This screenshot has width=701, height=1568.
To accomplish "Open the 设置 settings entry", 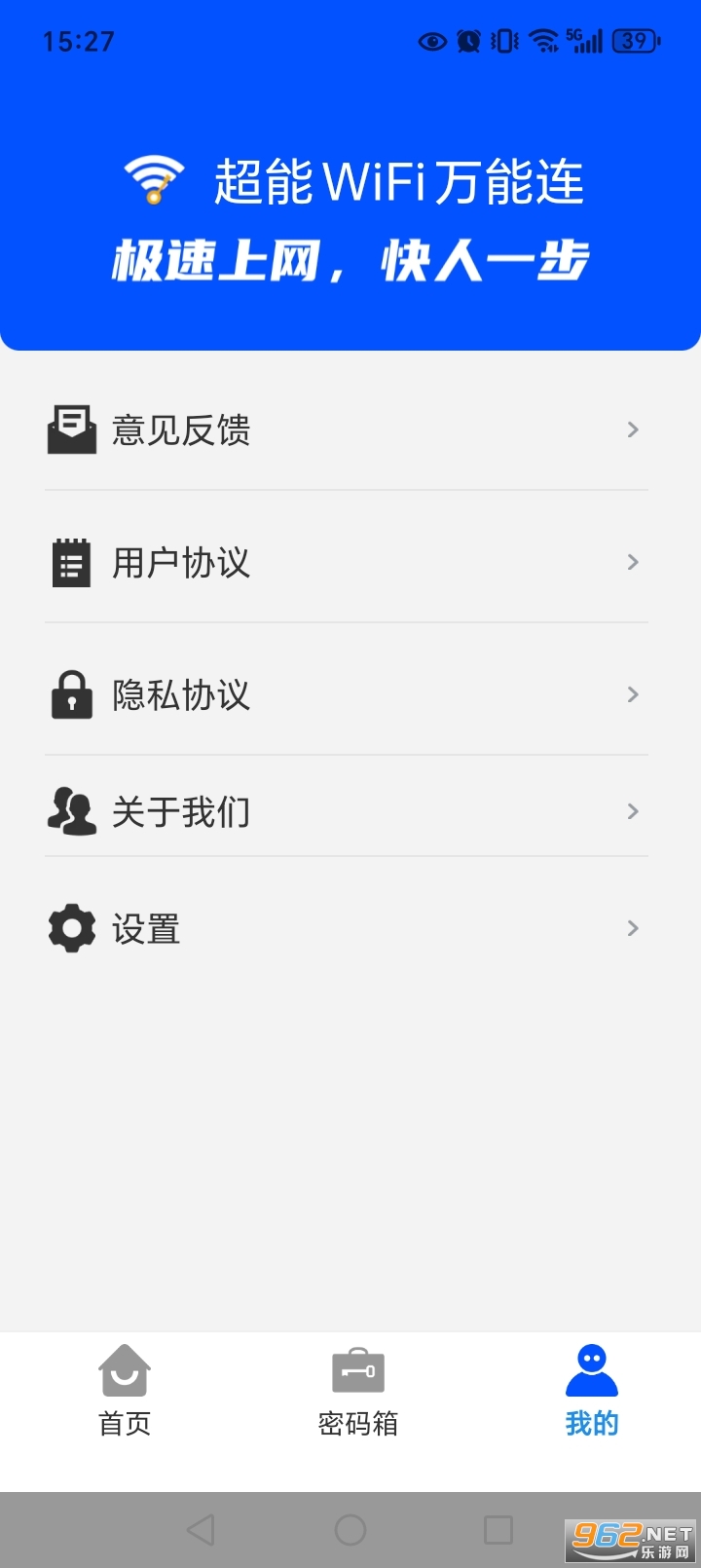I will point(146,928).
